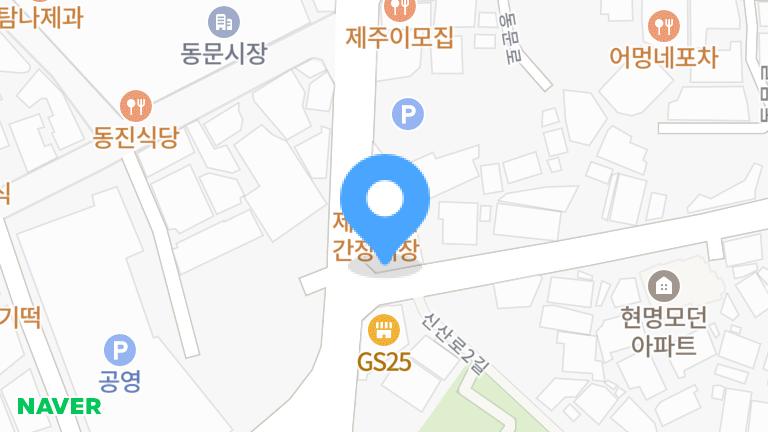Image resolution: width=768 pixels, height=432 pixels.
Task: Tap the parking marker below 제주이모집
Action: pos(407,113)
